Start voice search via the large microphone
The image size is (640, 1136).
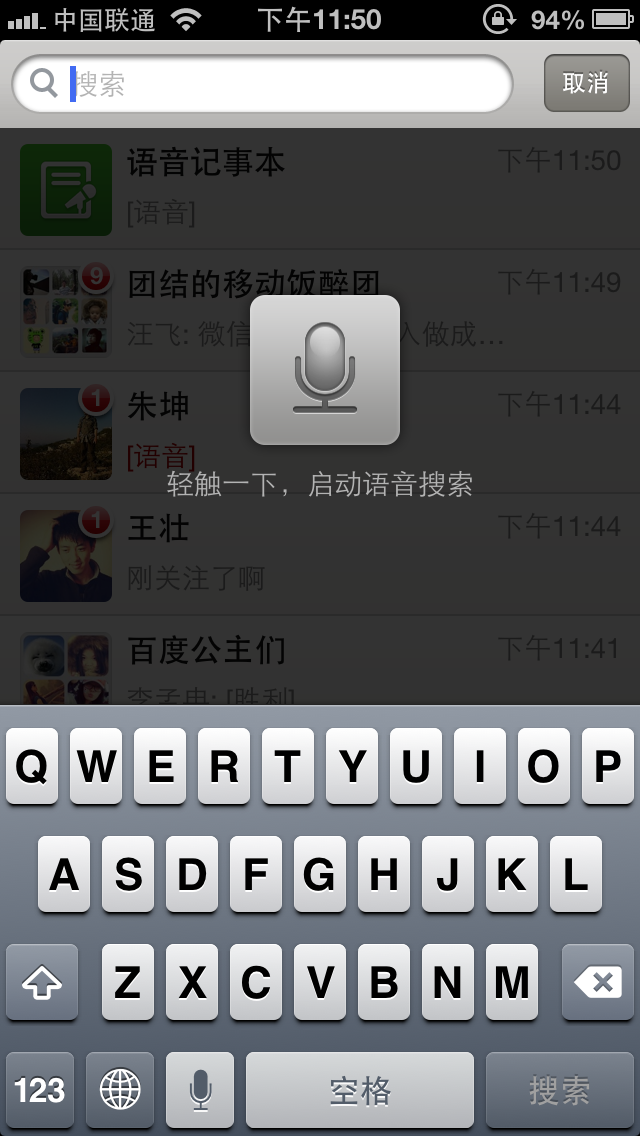(325, 370)
